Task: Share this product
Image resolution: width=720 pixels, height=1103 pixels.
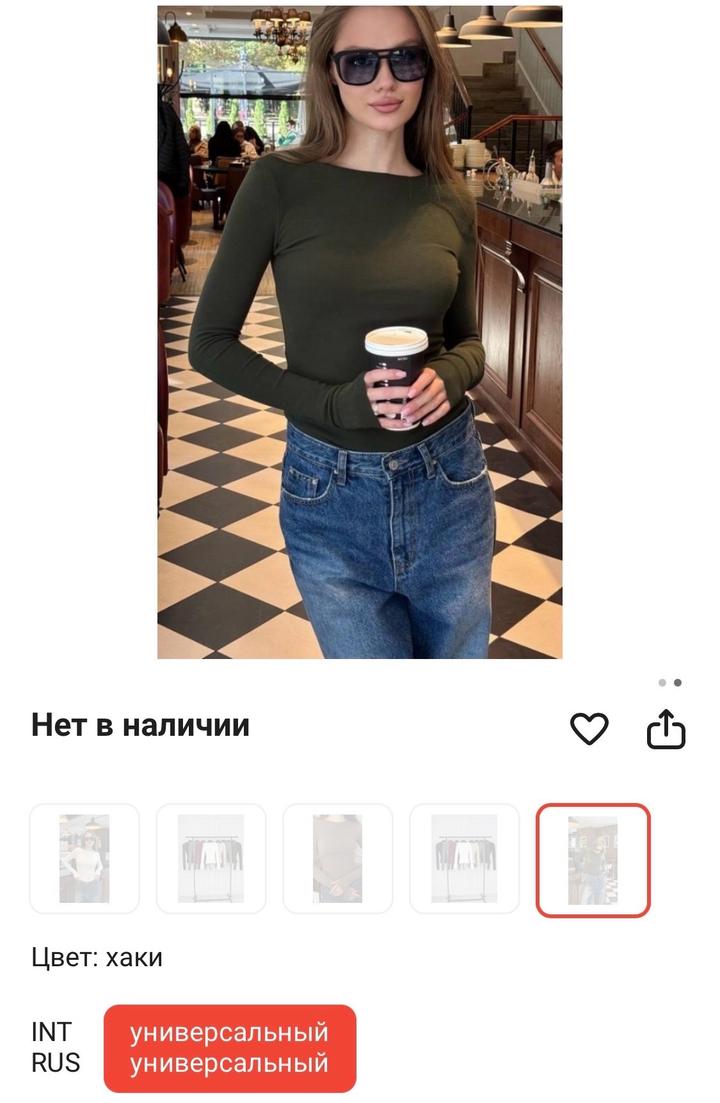Action: point(666,729)
